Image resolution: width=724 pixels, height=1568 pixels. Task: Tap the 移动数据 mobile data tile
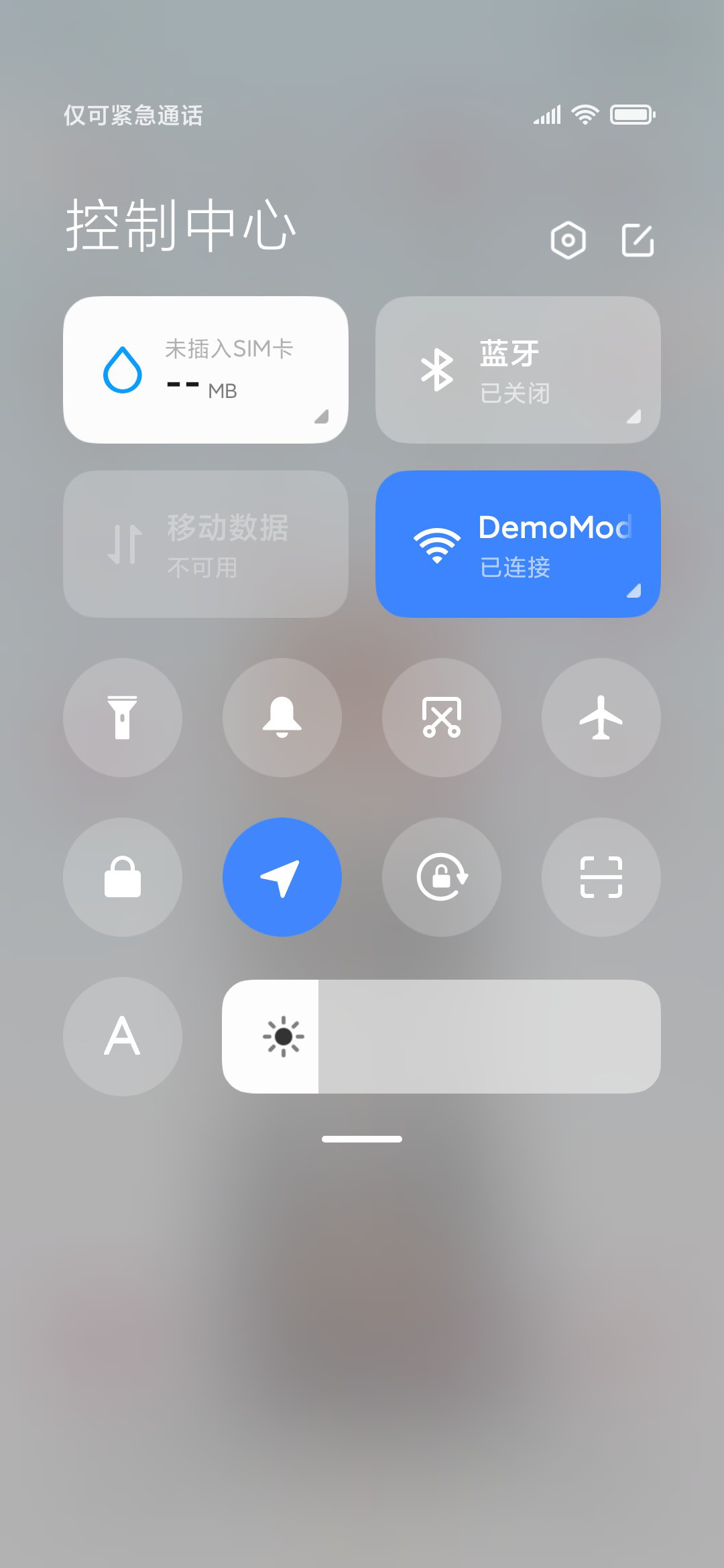tap(206, 544)
